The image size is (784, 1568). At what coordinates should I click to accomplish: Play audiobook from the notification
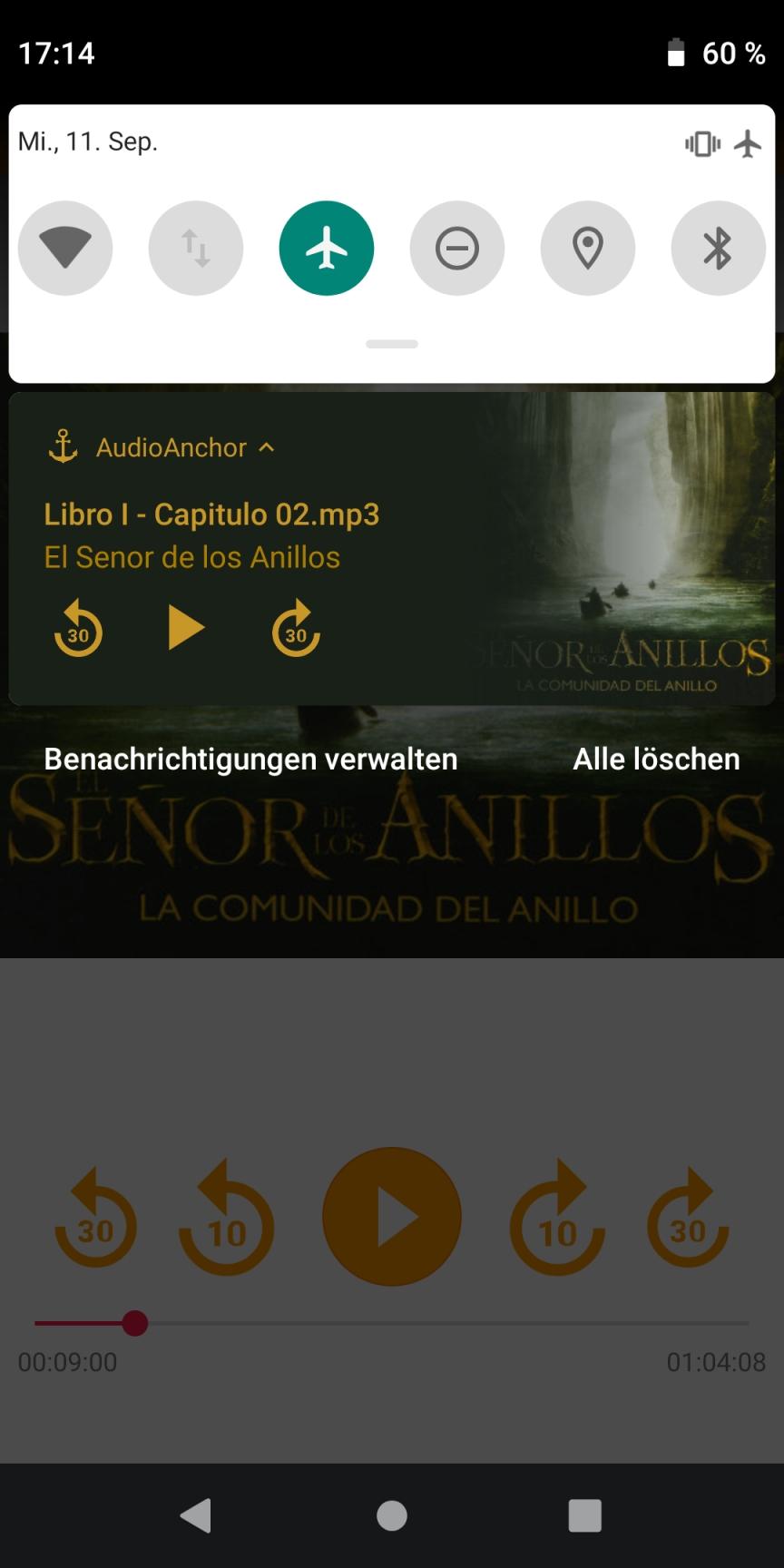click(x=186, y=628)
